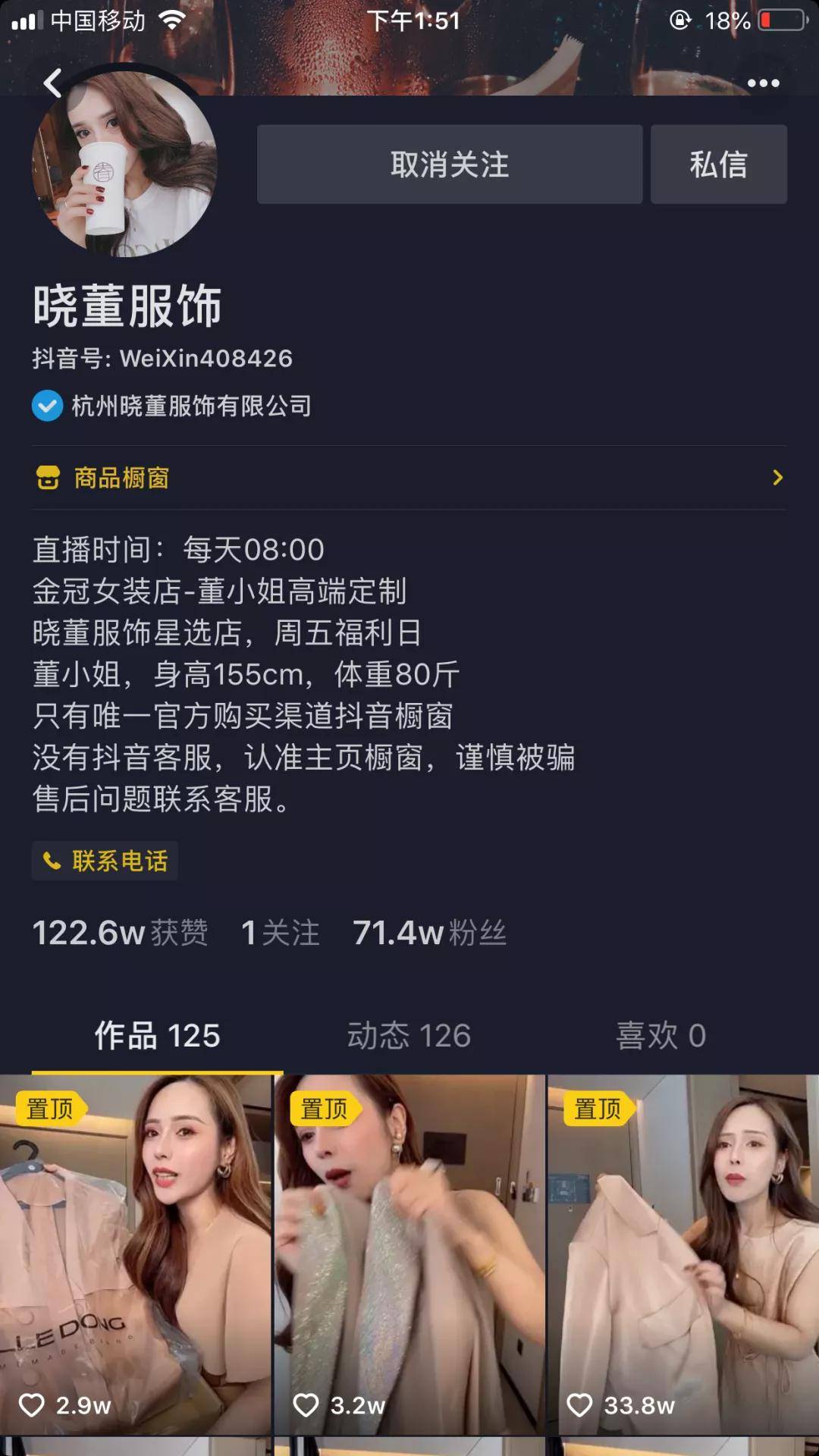Send a private message via 私信

tap(718, 165)
